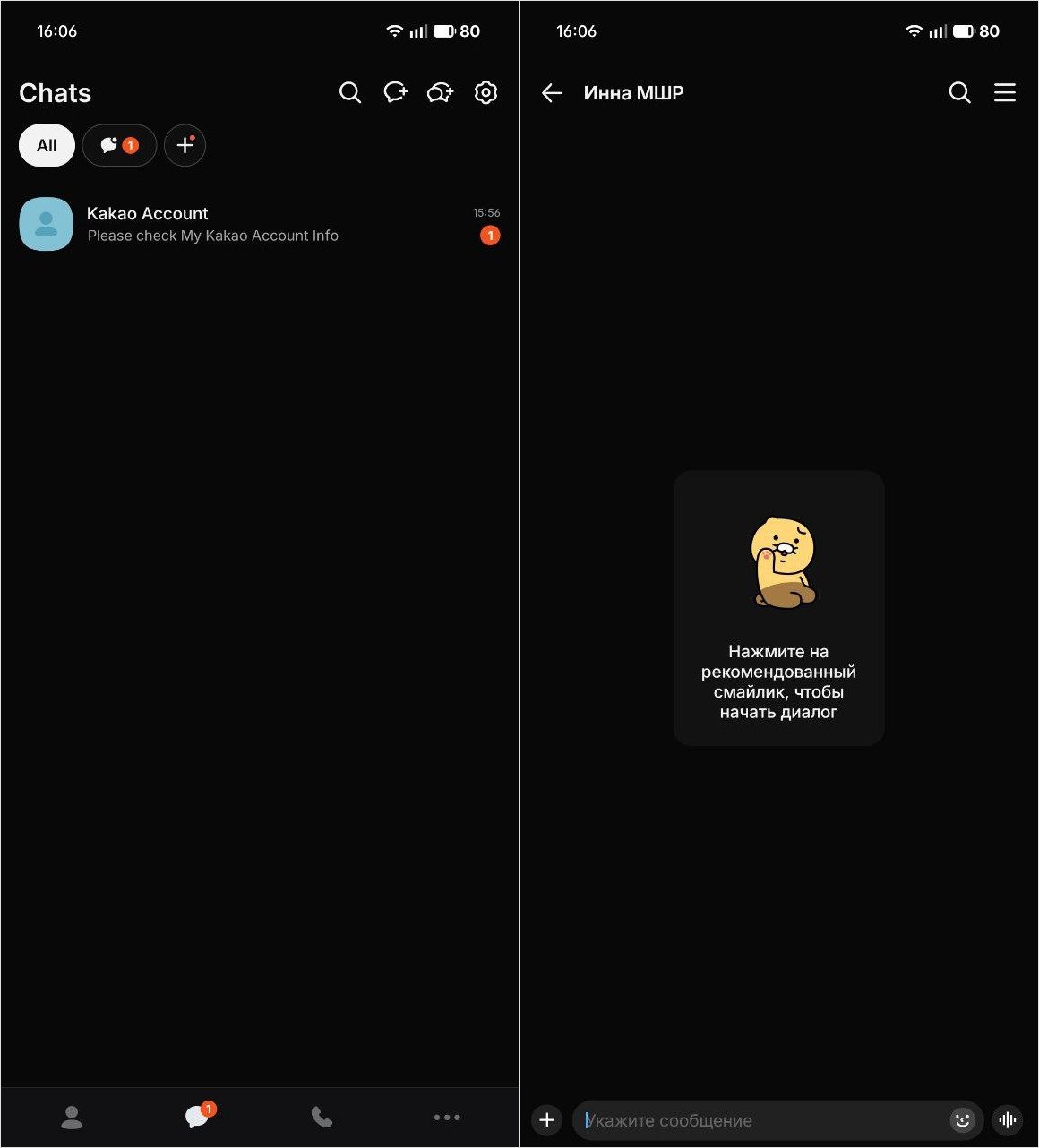The width and height of the screenshot is (1039, 1148).
Task: Open the chat room hamburger menu
Action: tap(1005, 93)
